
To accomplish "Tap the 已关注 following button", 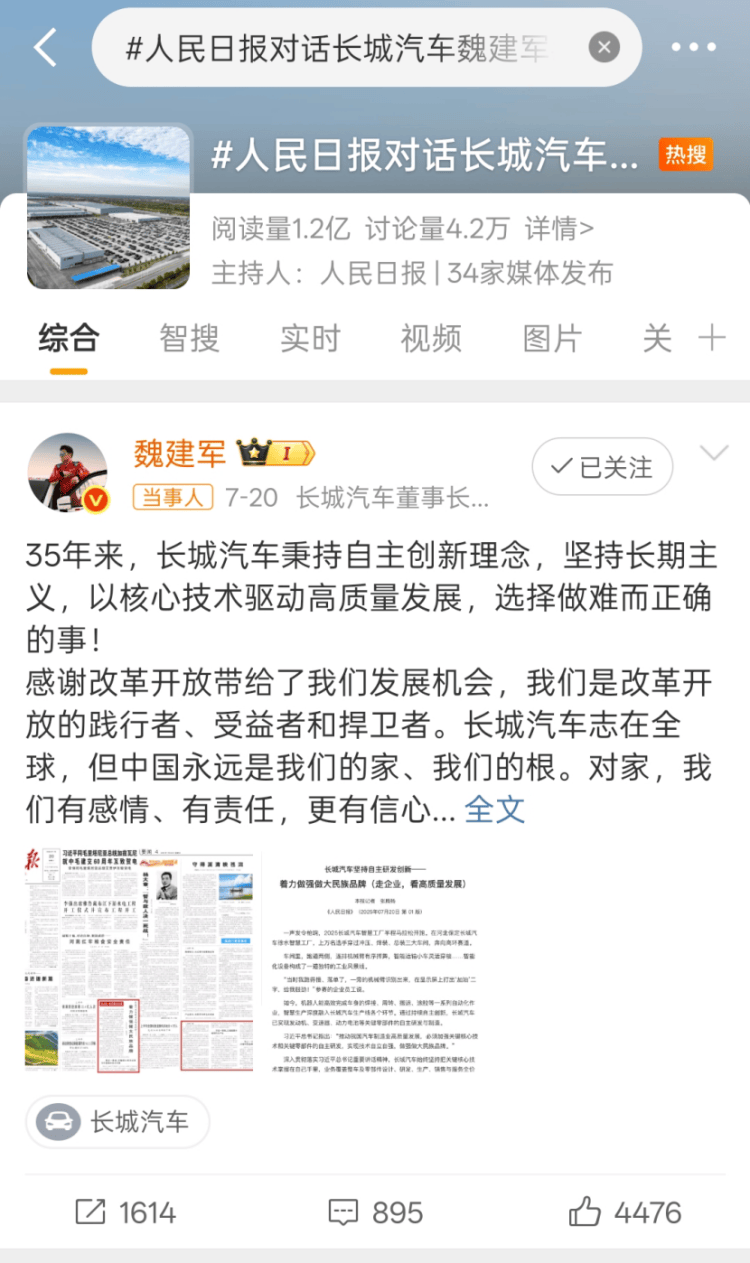I will pyautogui.click(x=602, y=466).
